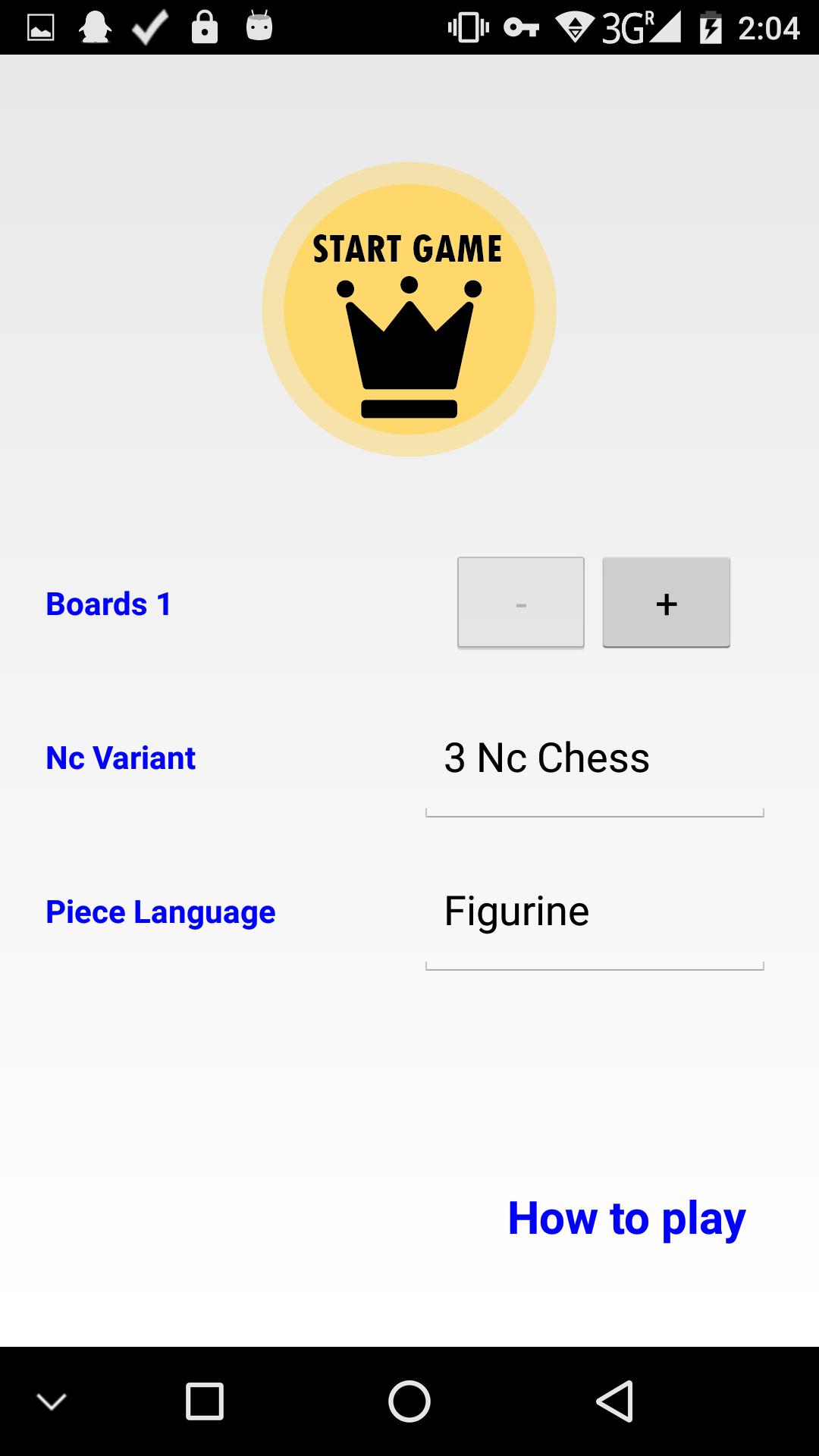
Task: Open the How to play guide
Action: tap(626, 1218)
